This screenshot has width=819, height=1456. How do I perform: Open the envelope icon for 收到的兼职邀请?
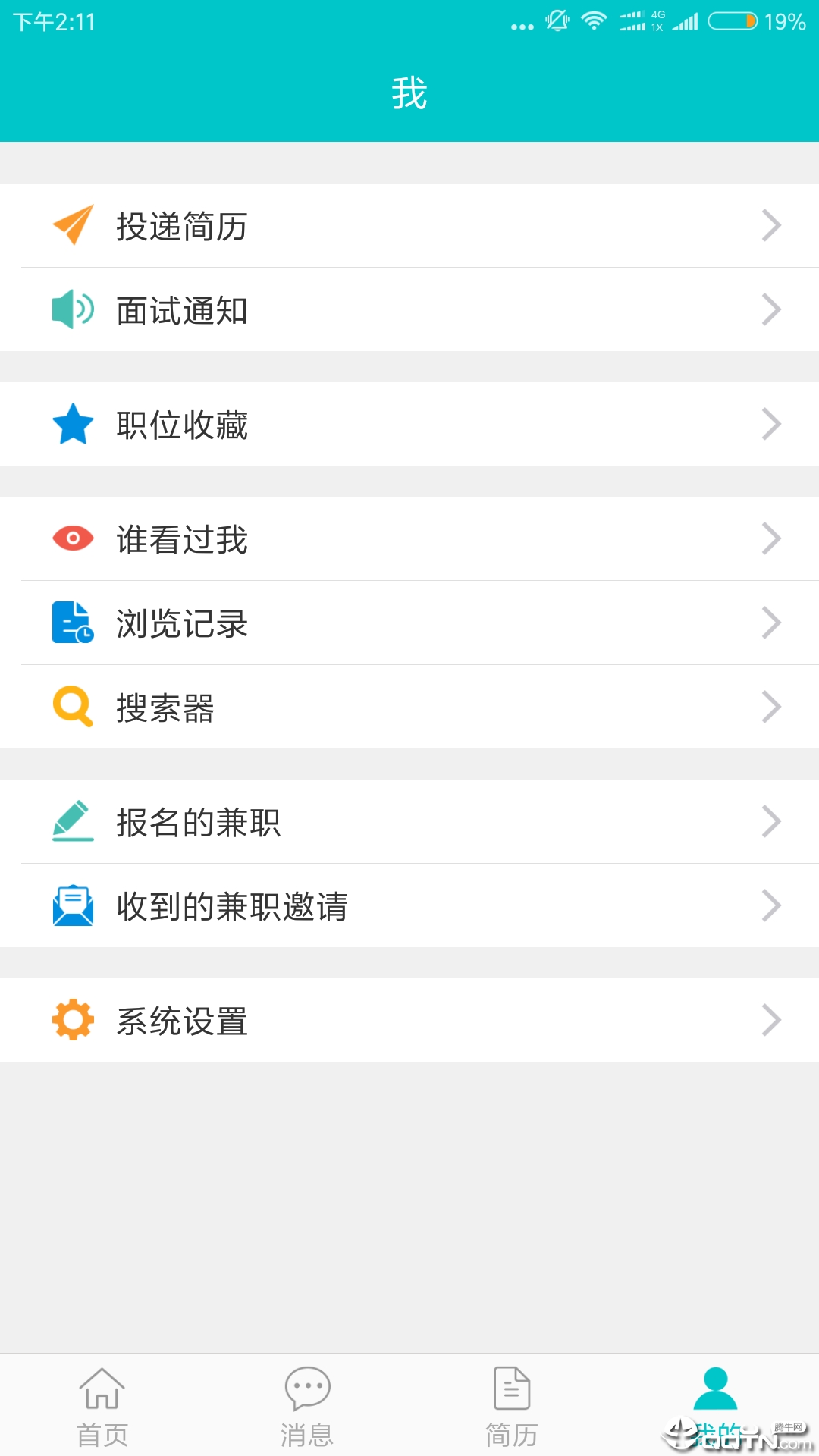(73, 905)
